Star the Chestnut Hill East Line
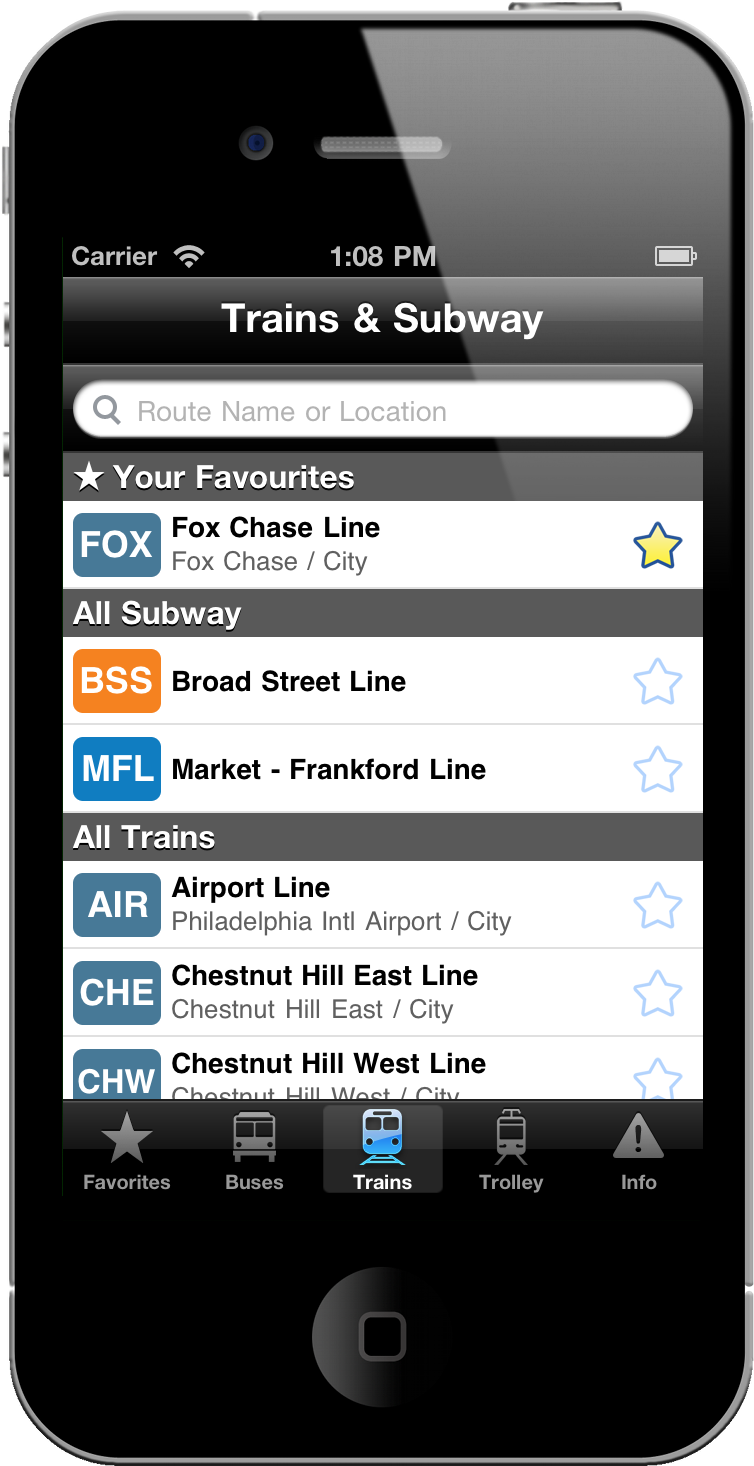The width and height of the screenshot is (754, 1466). (657, 994)
